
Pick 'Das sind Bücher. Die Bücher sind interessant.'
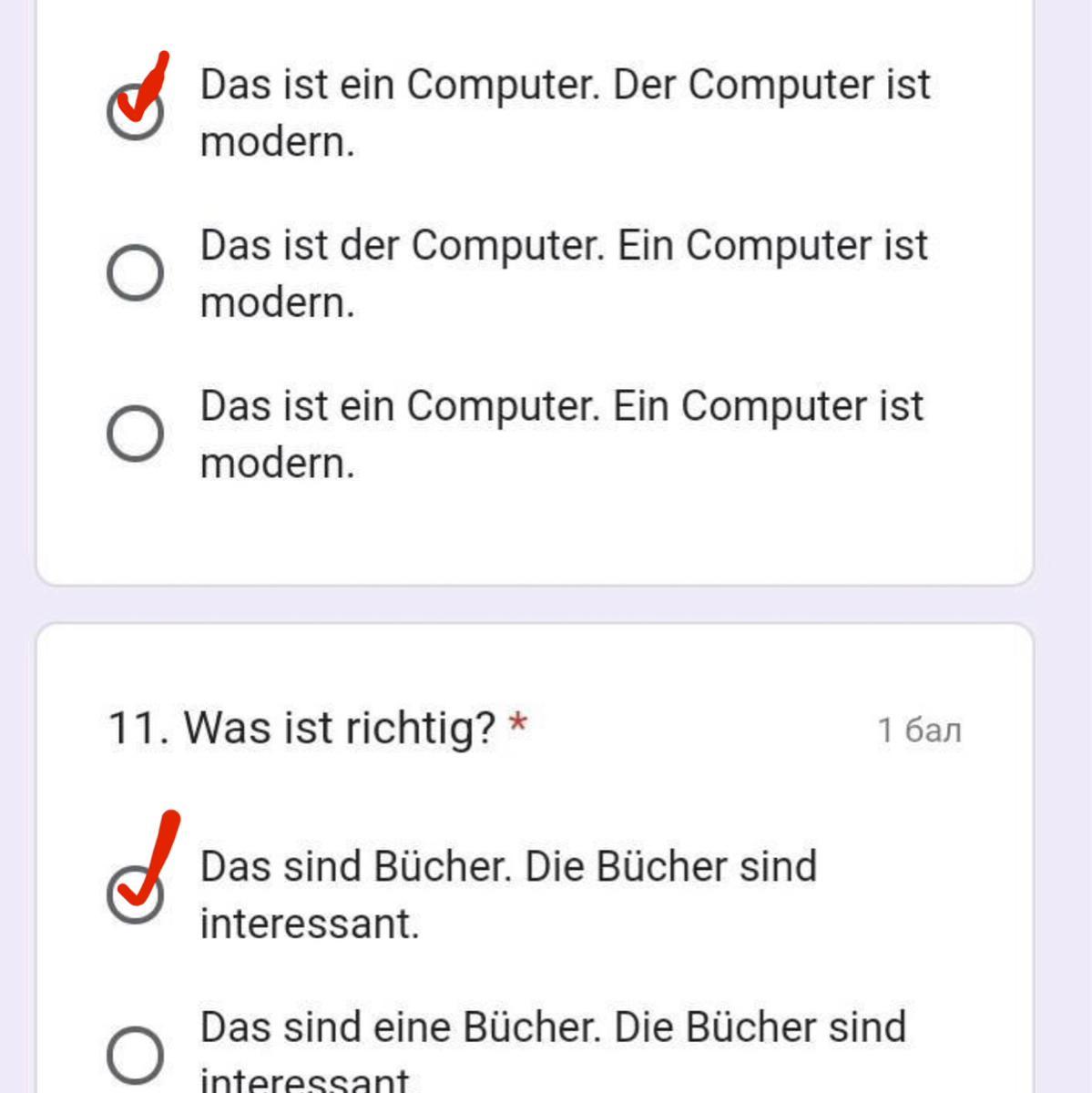pyautogui.click(x=136, y=894)
